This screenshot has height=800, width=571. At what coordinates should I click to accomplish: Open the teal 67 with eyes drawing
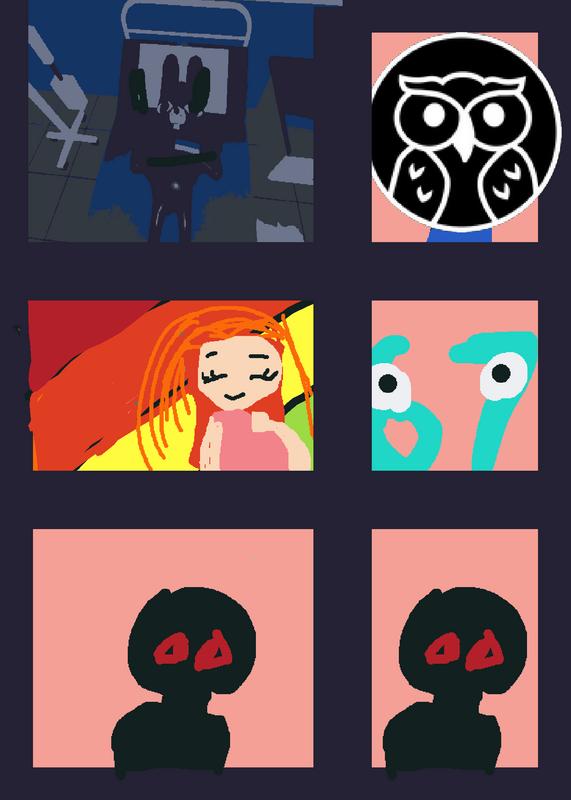pyautogui.click(x=455, y=386)
